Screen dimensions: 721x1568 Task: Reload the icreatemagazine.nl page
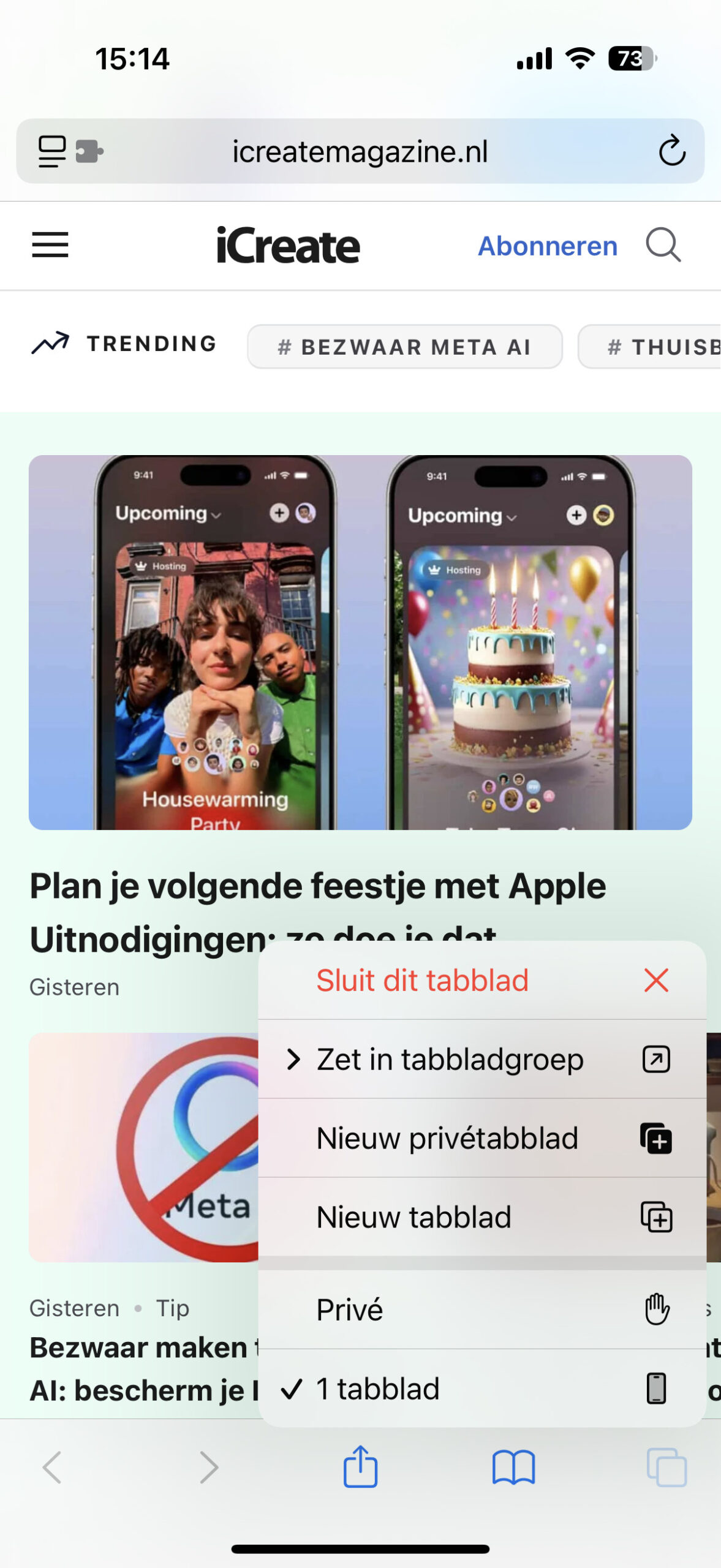click(x=671, y=151)
